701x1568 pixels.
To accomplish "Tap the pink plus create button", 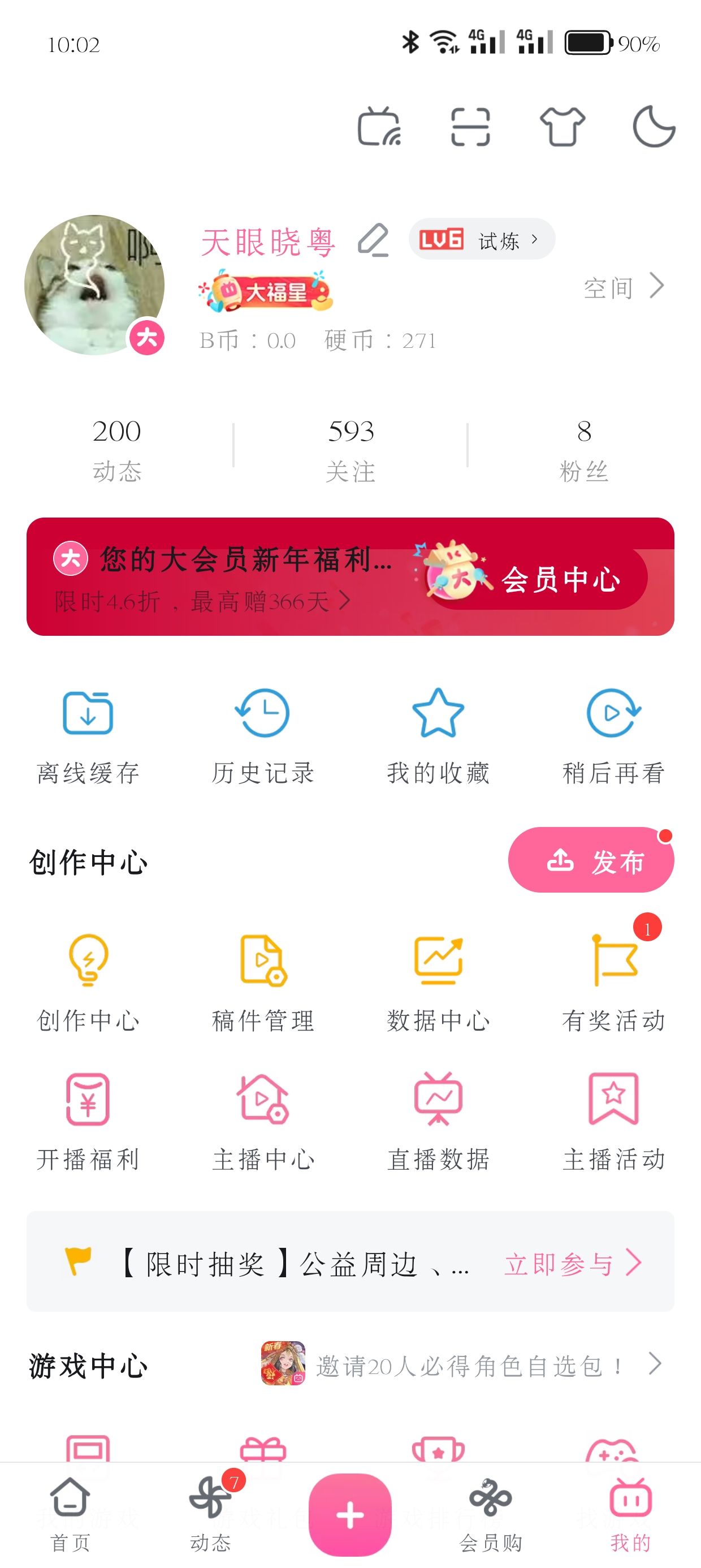I will [x=350, y=1514].
